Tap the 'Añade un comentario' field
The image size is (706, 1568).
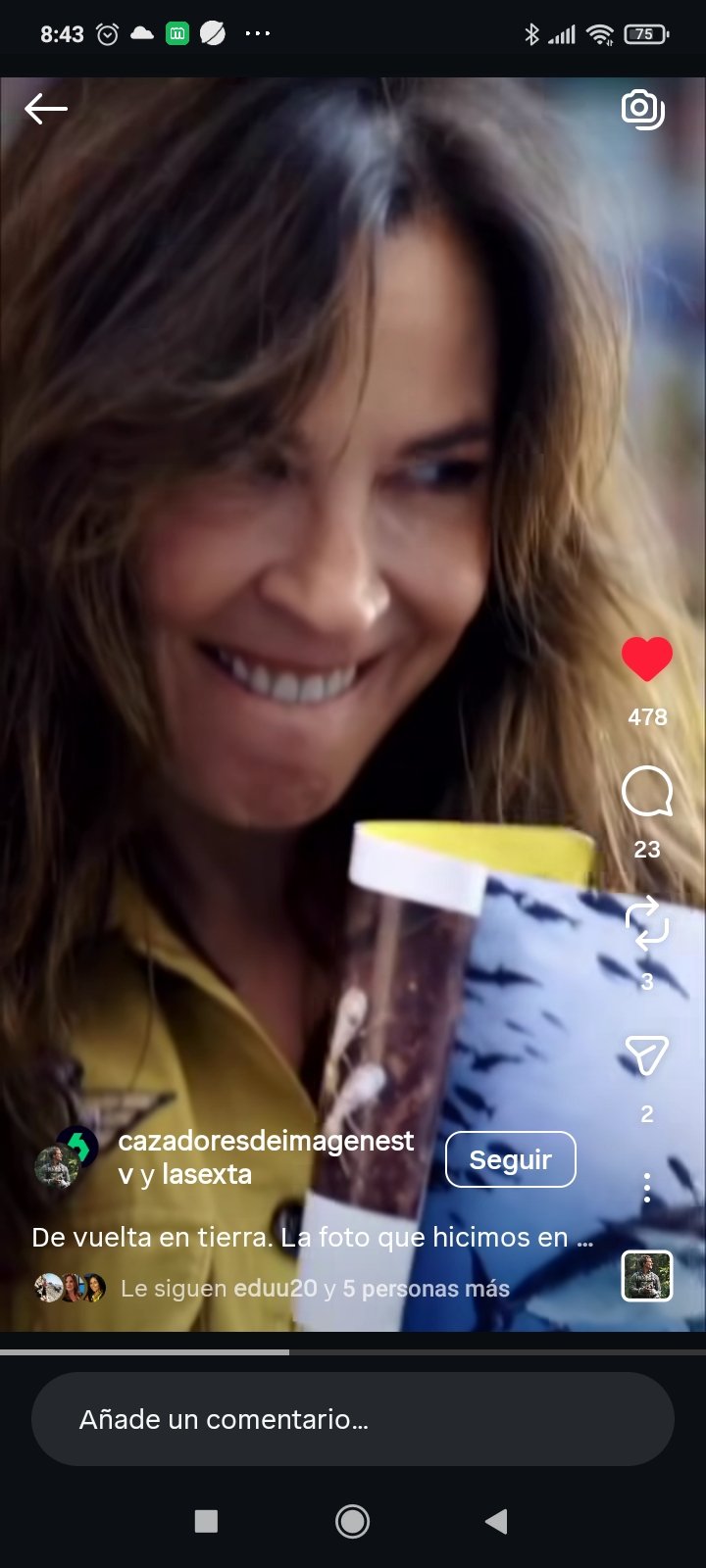coord(353,1419)
